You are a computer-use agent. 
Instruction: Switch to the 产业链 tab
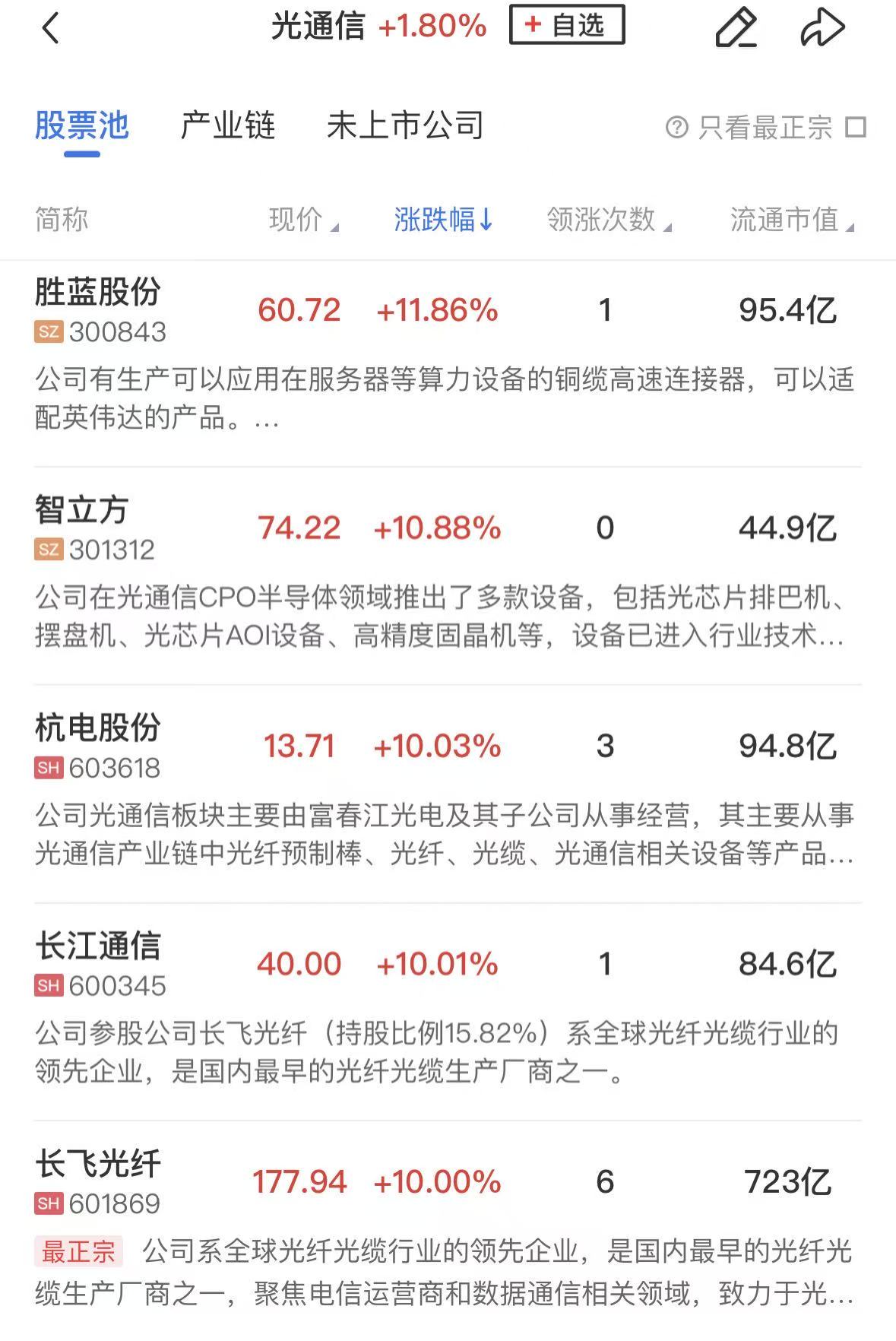(x=227, y=126)
